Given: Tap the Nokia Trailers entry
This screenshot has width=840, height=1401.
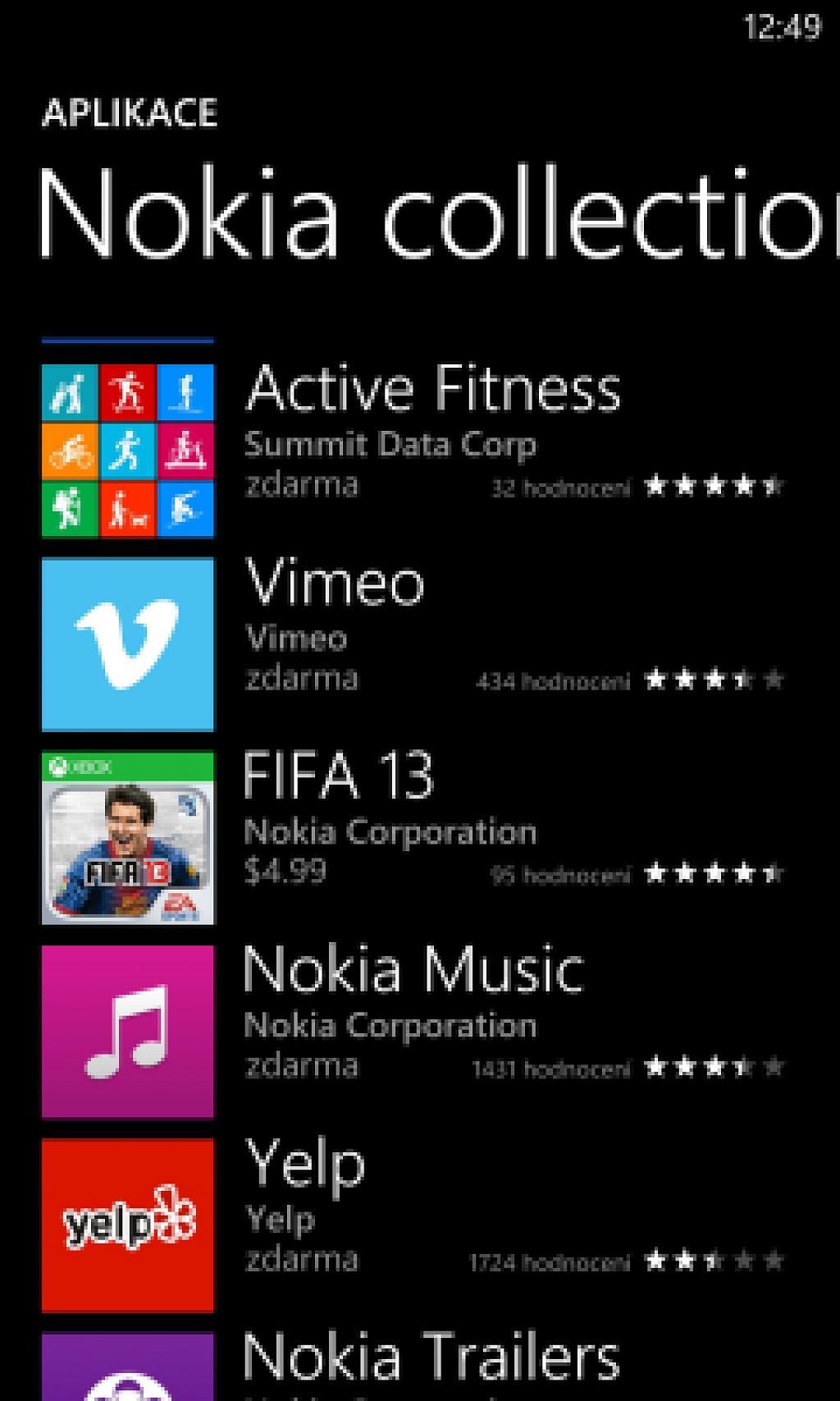Looking at the screenshot, I should 414,1366.
